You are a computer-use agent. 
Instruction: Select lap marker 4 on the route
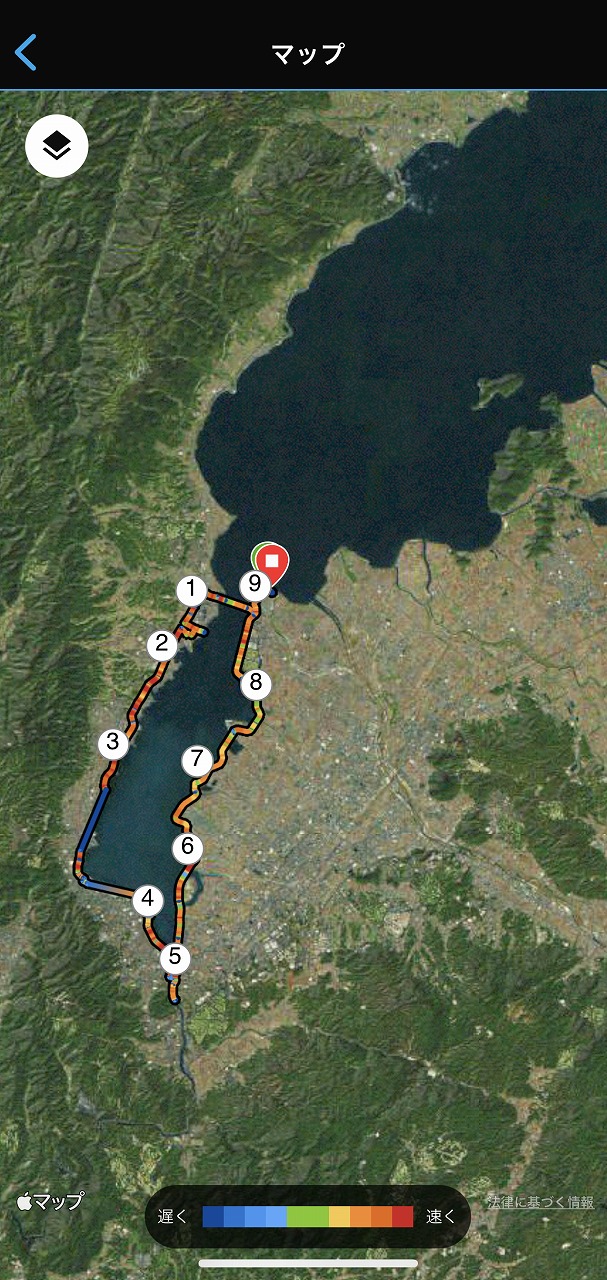(148, 899)
